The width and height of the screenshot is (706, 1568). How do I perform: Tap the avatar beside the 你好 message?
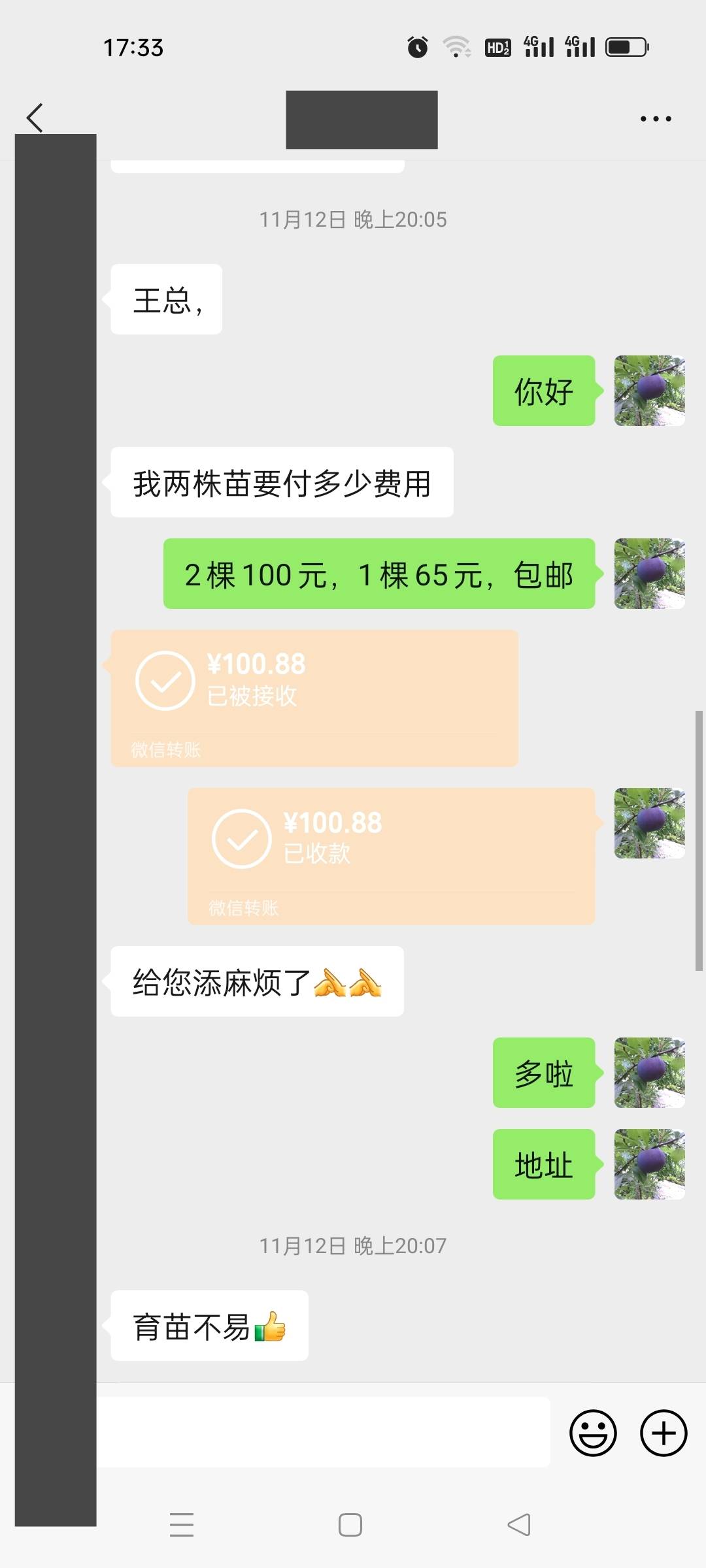(649, 391)
